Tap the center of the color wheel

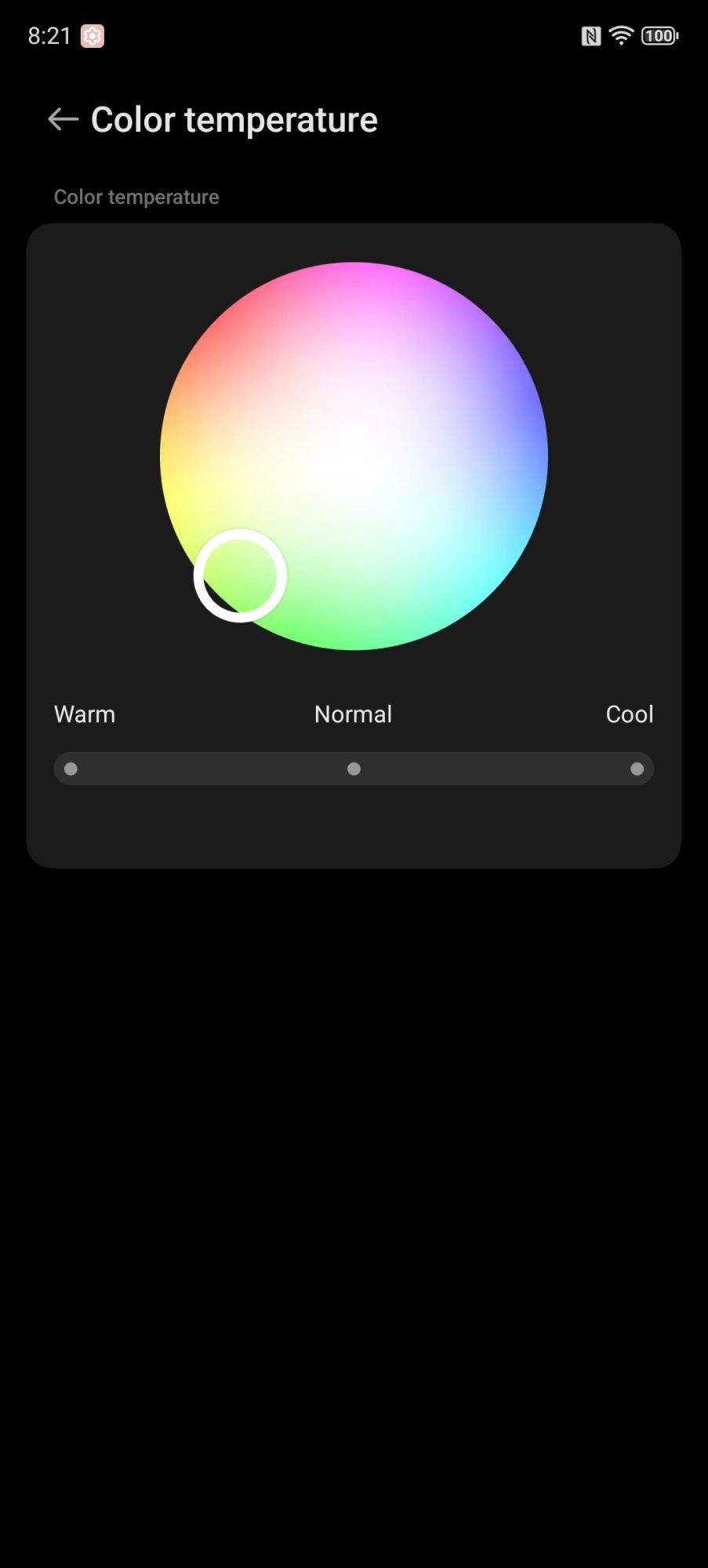[354, 456]
